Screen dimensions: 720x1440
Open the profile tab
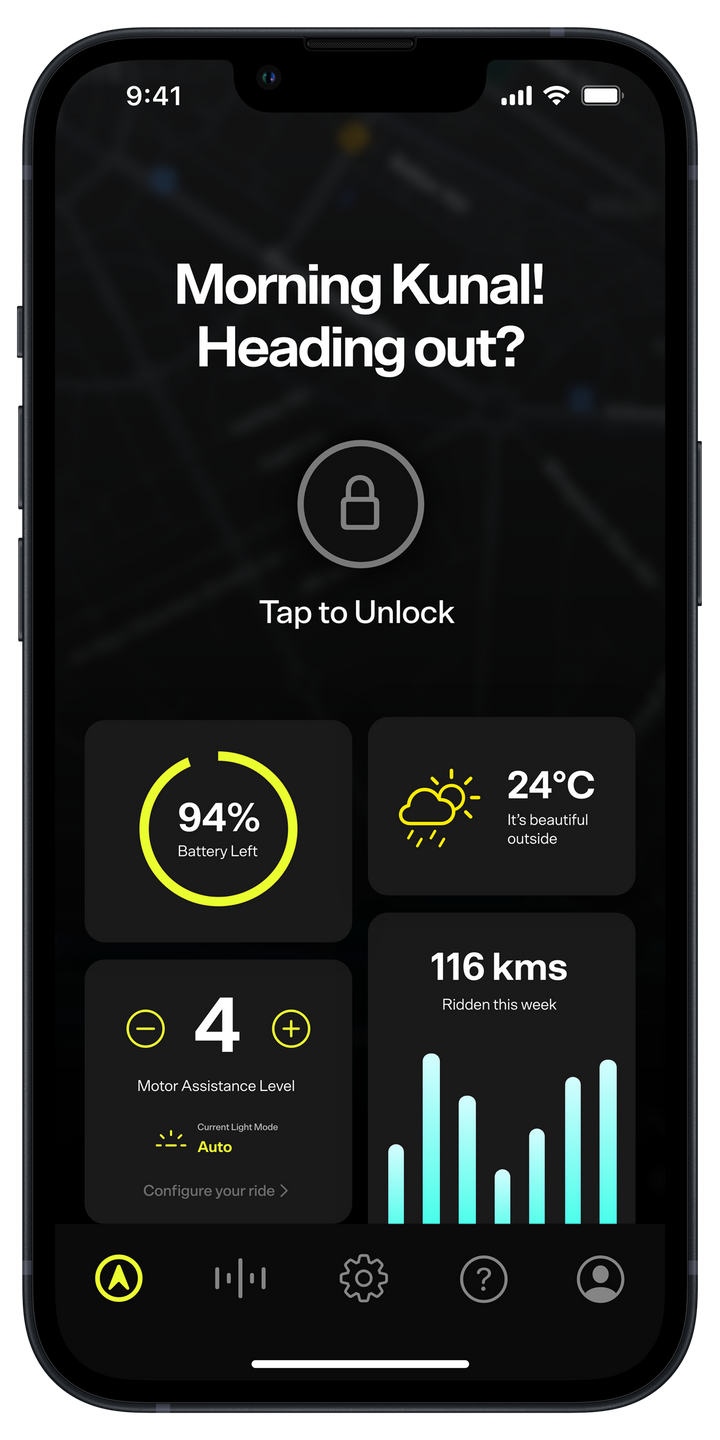[601, 1278]
